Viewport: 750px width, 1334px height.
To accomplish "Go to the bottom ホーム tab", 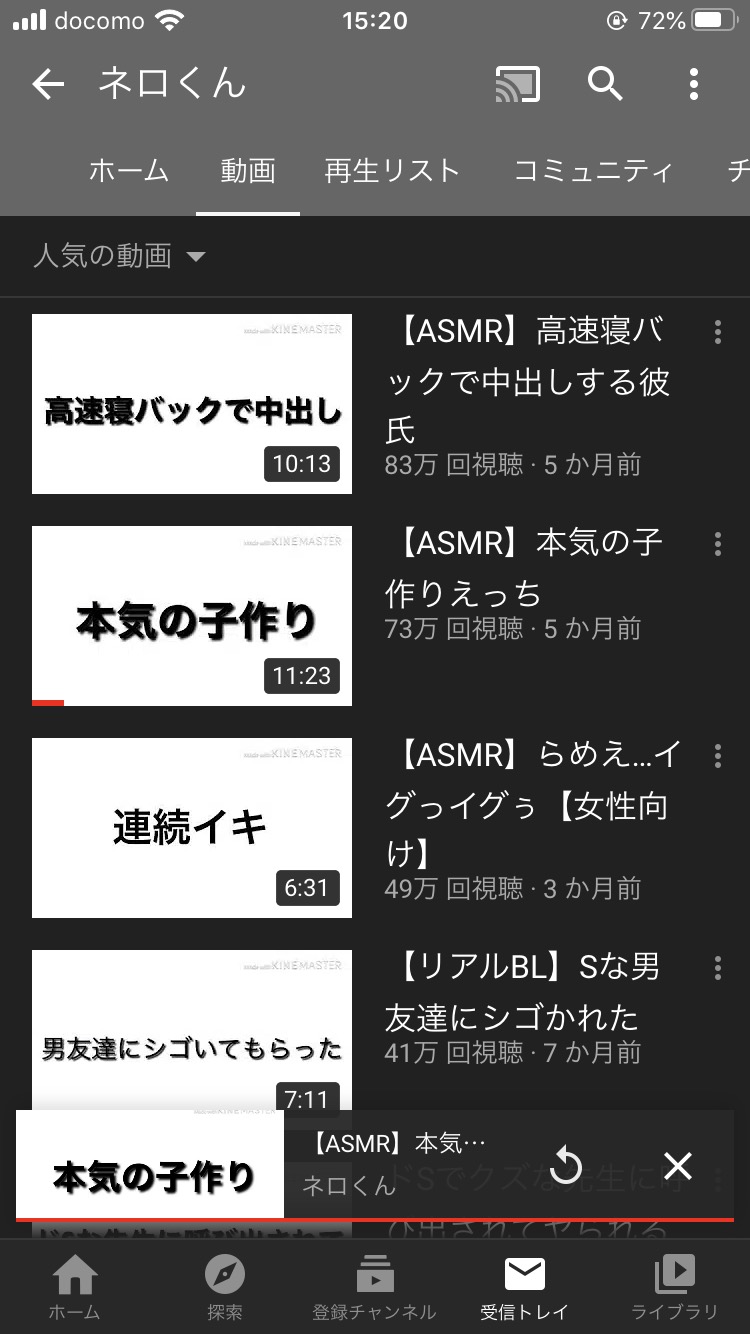I will 75,1287.
